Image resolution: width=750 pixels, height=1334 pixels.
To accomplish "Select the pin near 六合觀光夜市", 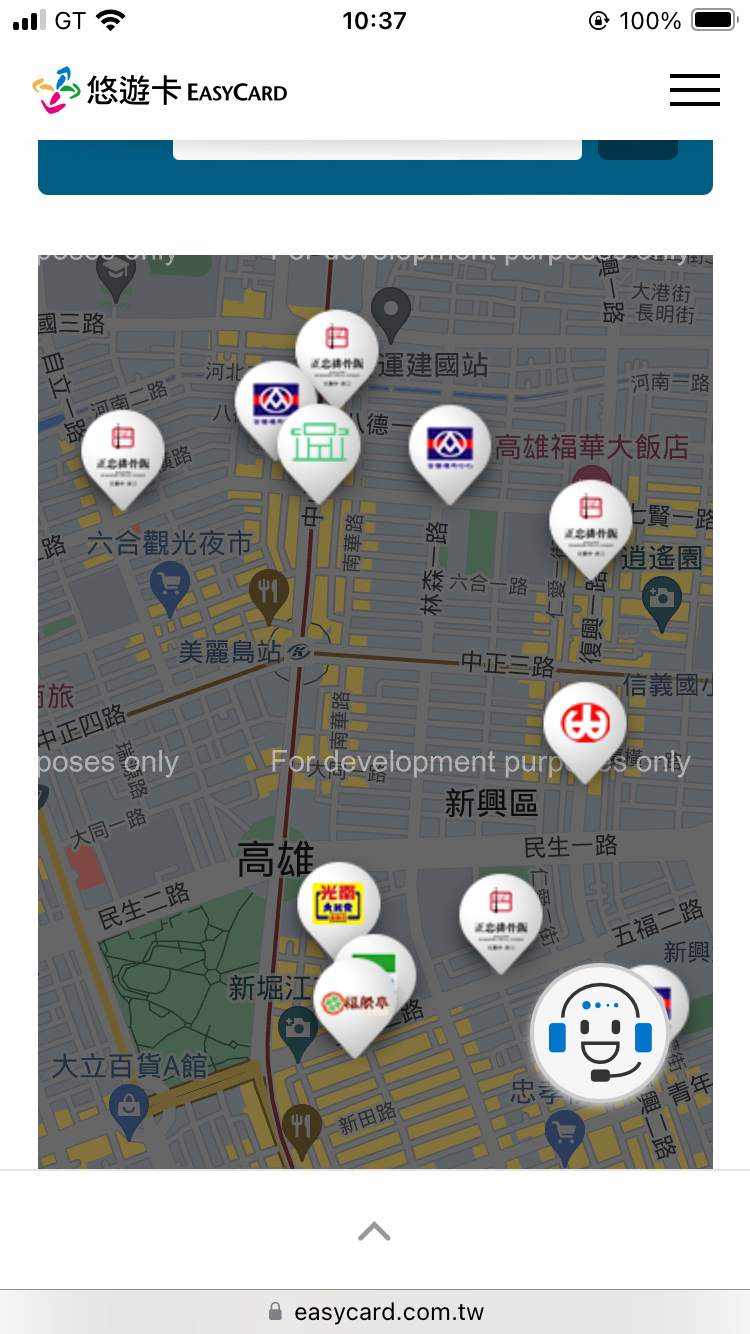I will (x=123, y=452).
